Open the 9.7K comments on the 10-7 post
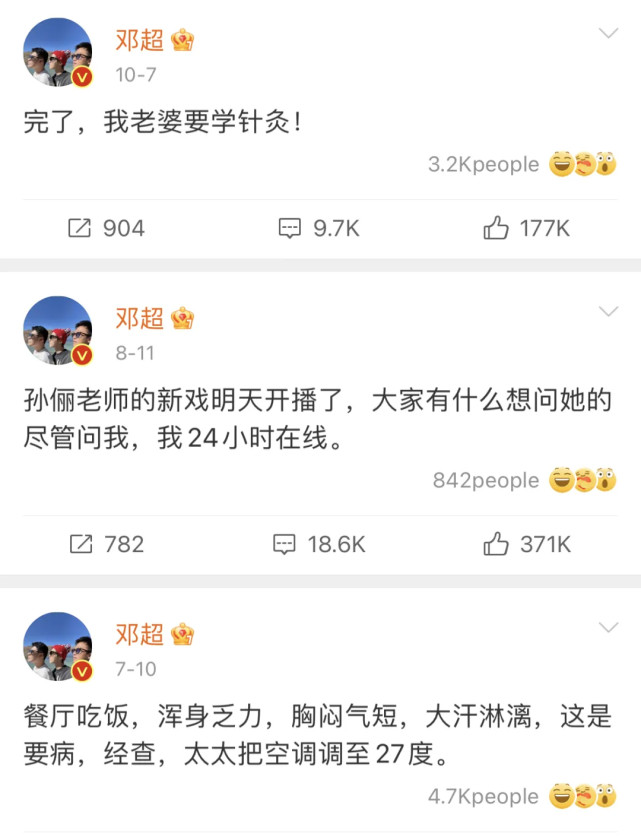 (318, 228)
